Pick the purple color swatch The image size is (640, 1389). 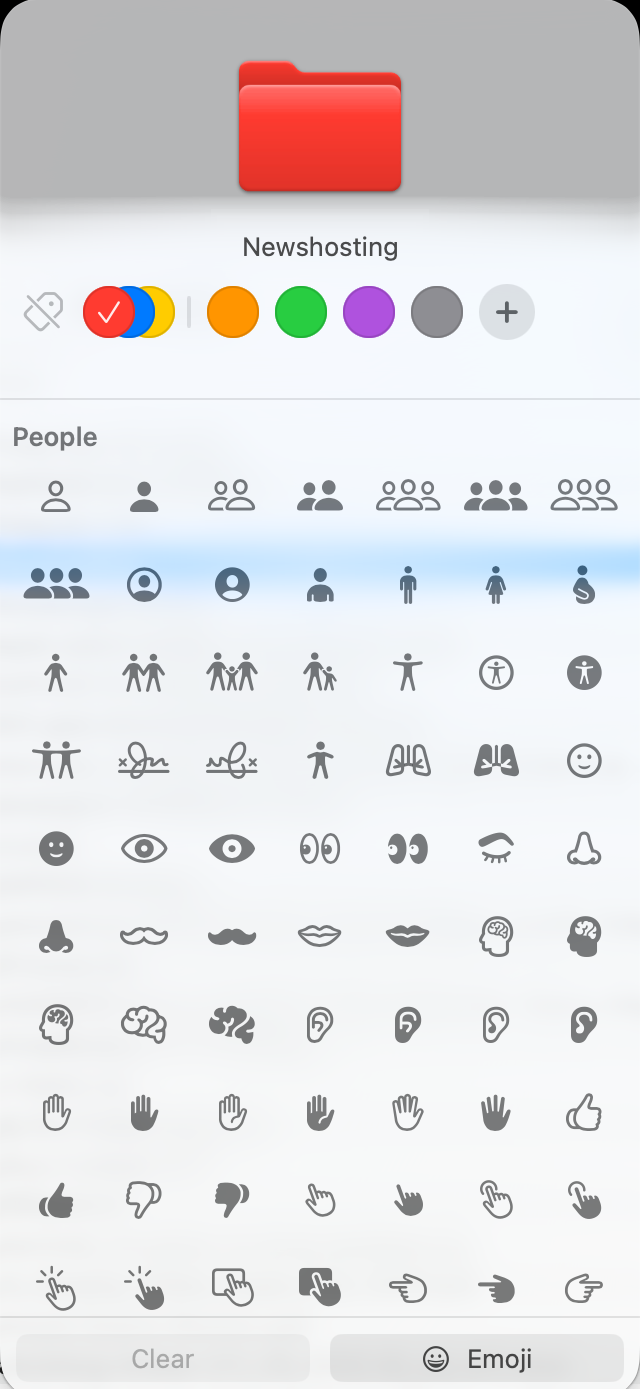tap(369, 312)
